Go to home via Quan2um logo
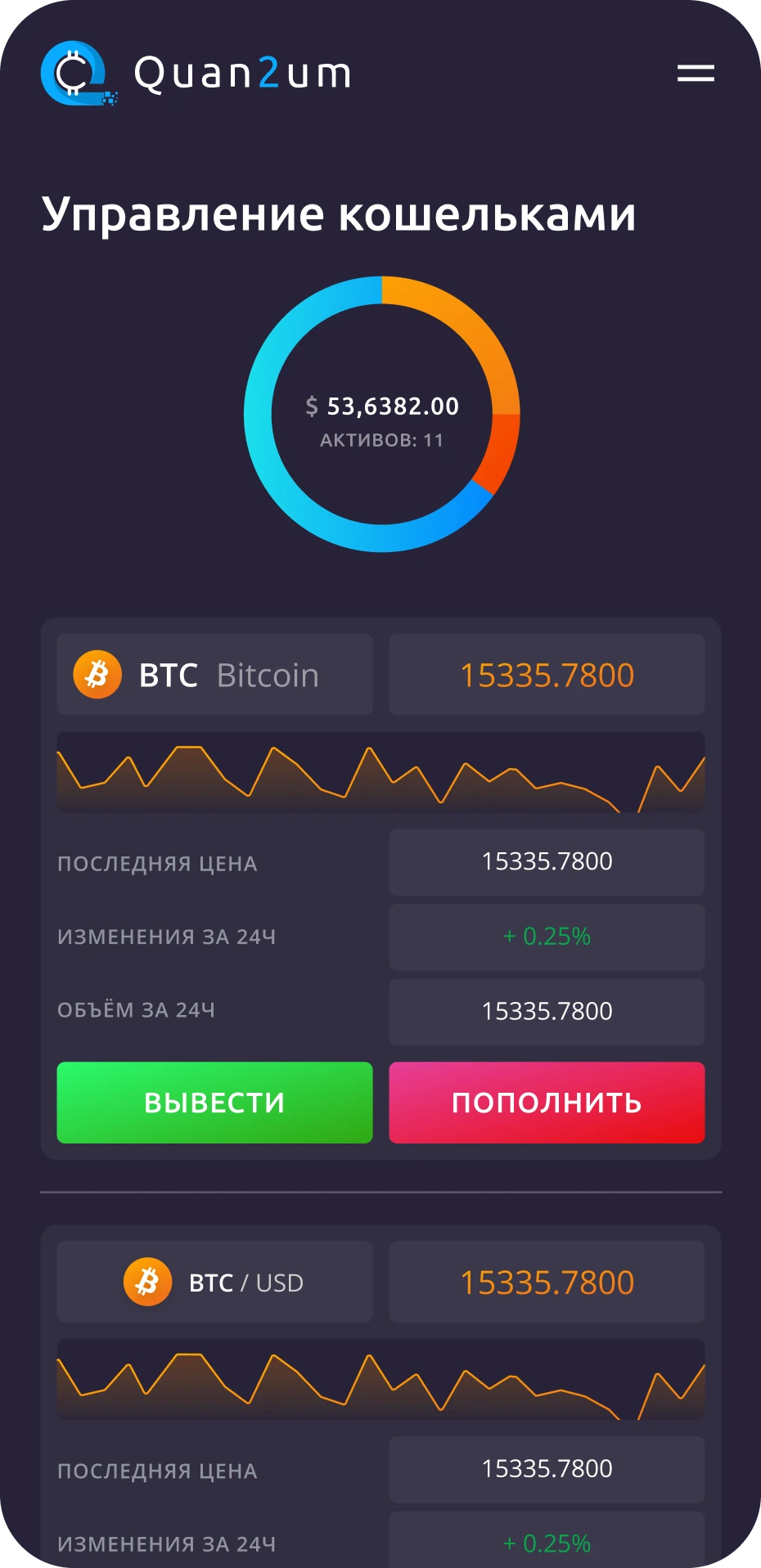This screenshot has height=1568, width=761. click(196, 74)
